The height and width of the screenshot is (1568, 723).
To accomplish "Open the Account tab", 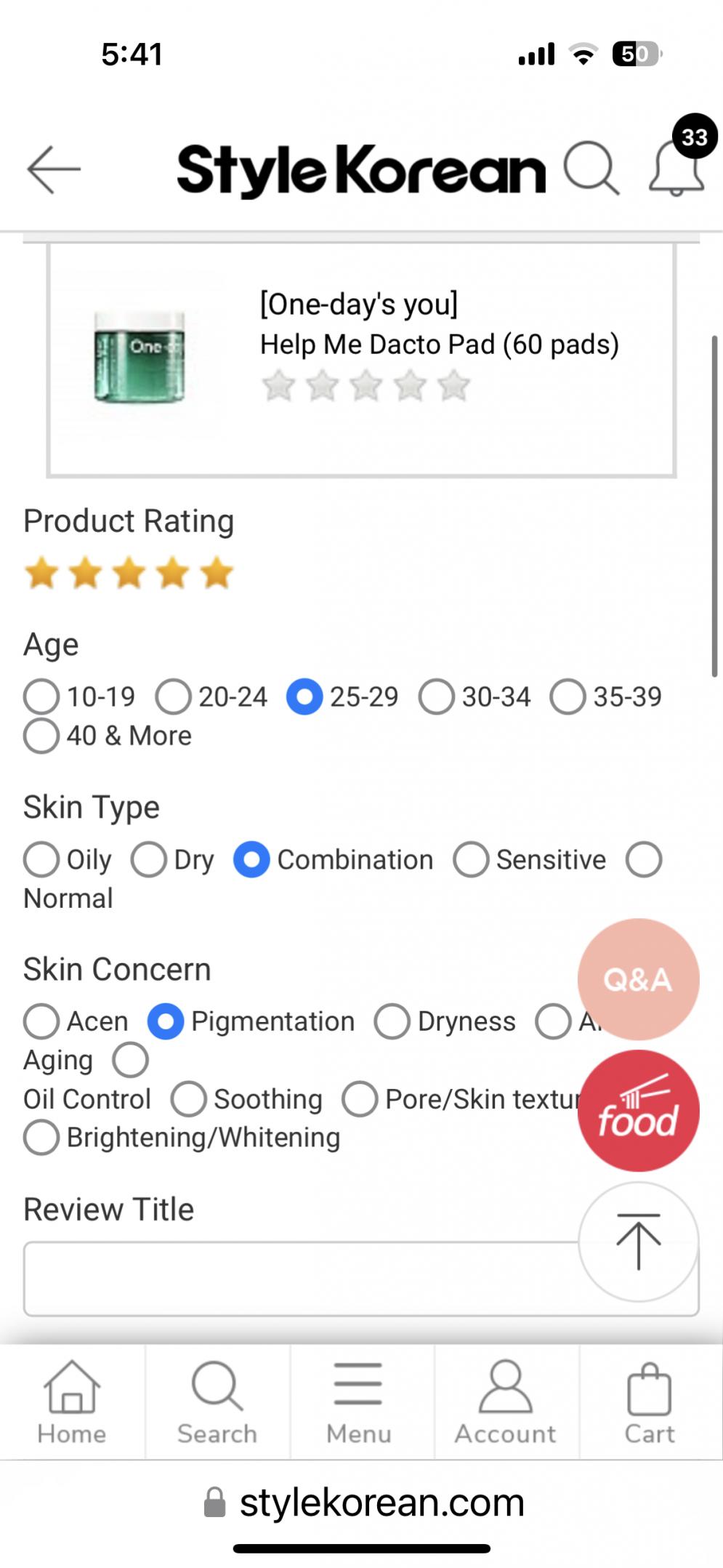I will pos(506,1402).
